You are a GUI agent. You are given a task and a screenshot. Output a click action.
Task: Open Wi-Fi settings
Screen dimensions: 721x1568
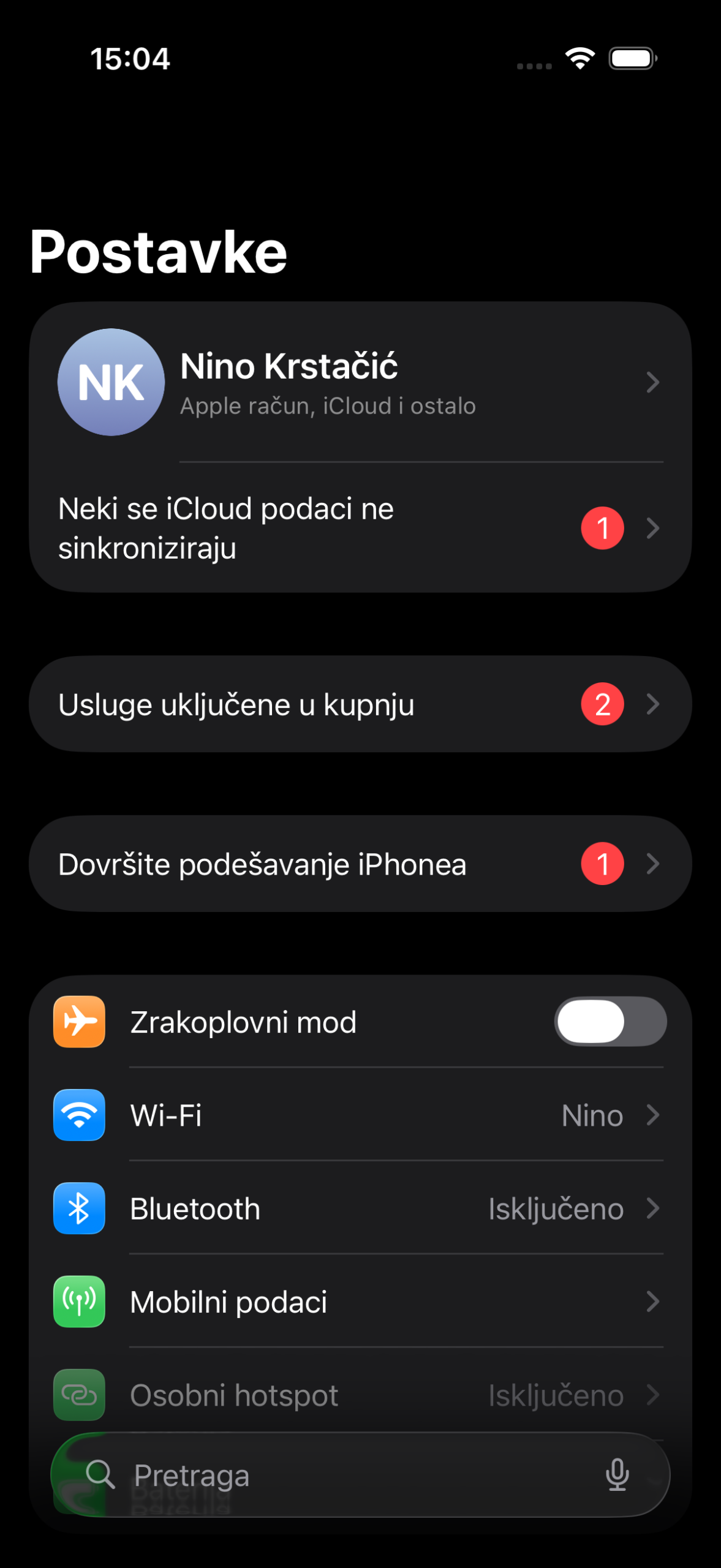(x=360, y=1115)
